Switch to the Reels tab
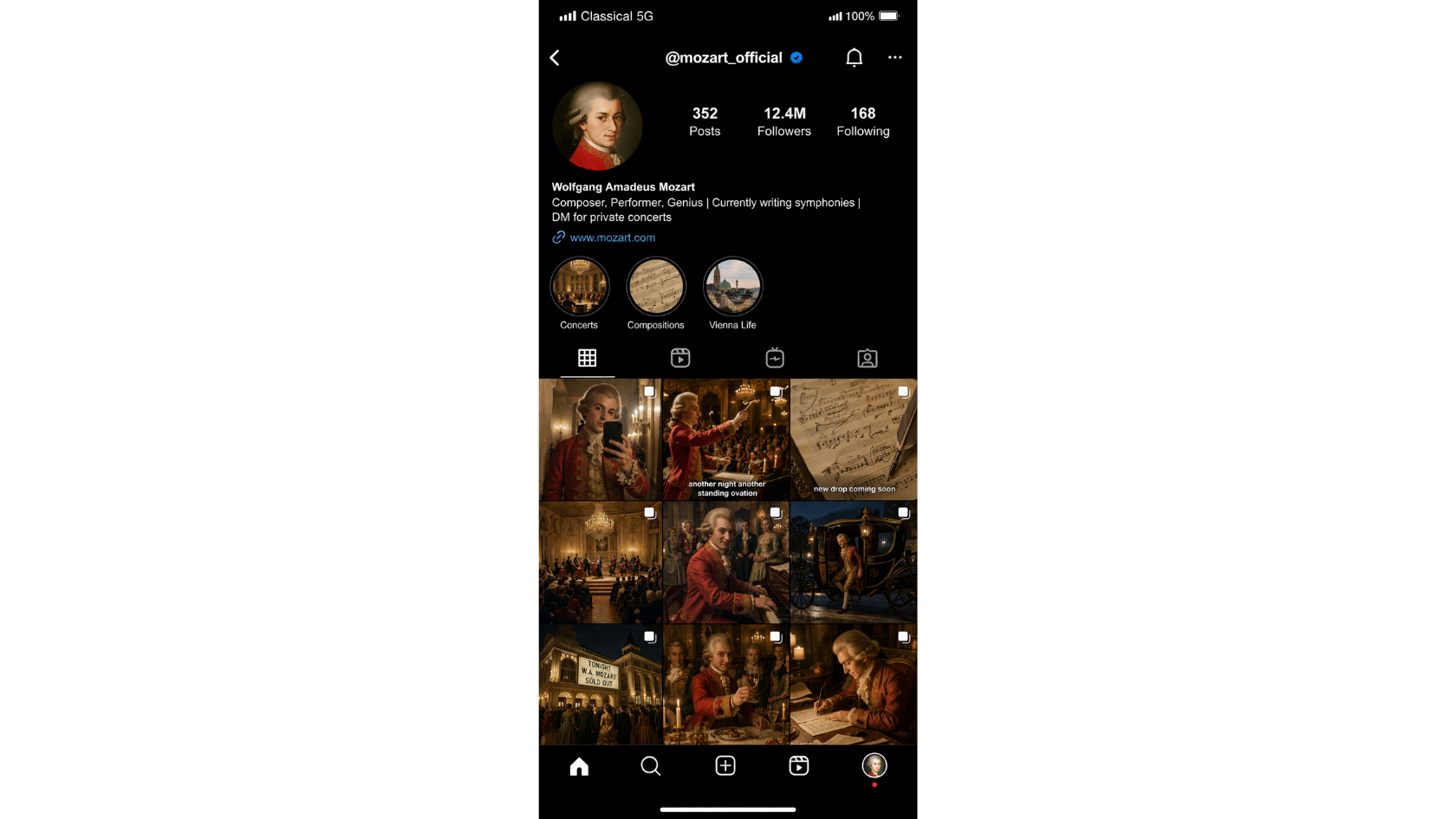This screenshot has height=819, width=1456. (x=680, y=358)
